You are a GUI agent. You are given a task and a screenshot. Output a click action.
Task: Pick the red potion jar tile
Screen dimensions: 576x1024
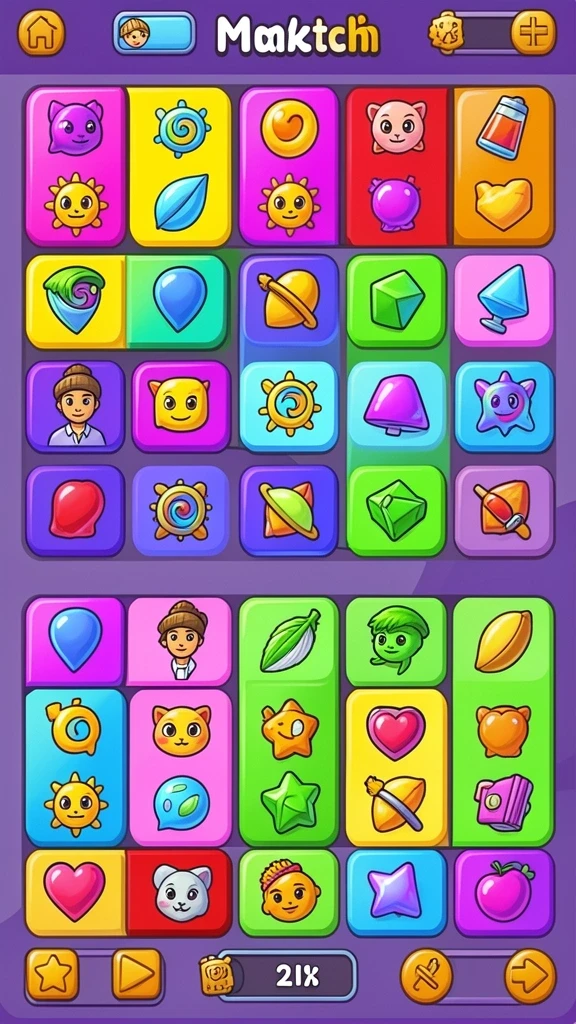point(502,128)
